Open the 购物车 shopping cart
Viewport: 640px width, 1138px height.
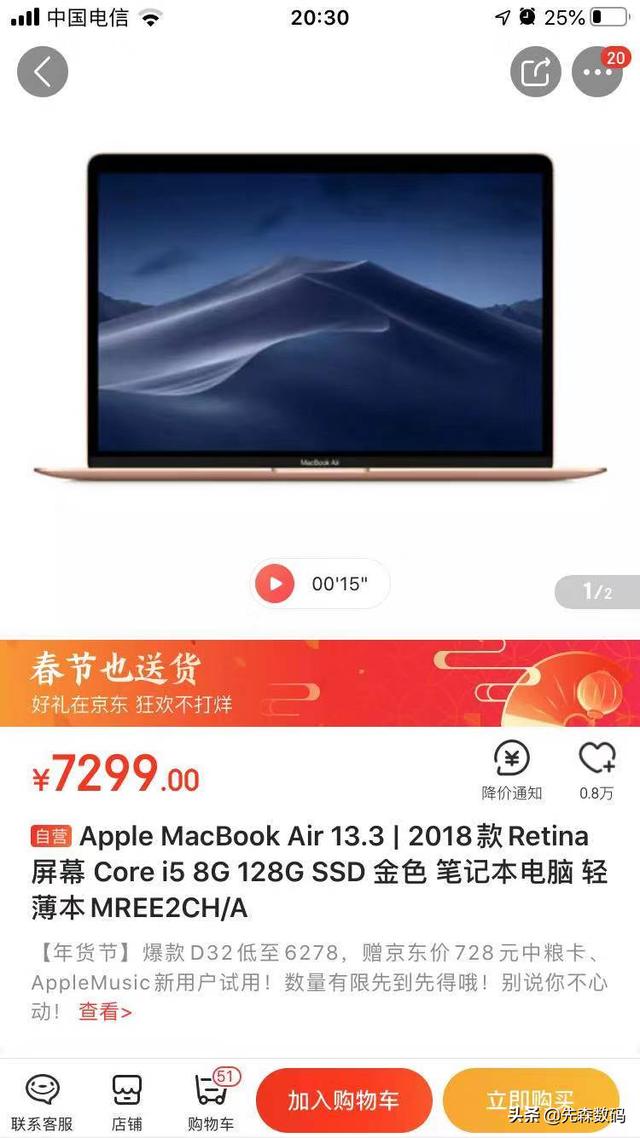[x=211, y=1101]
